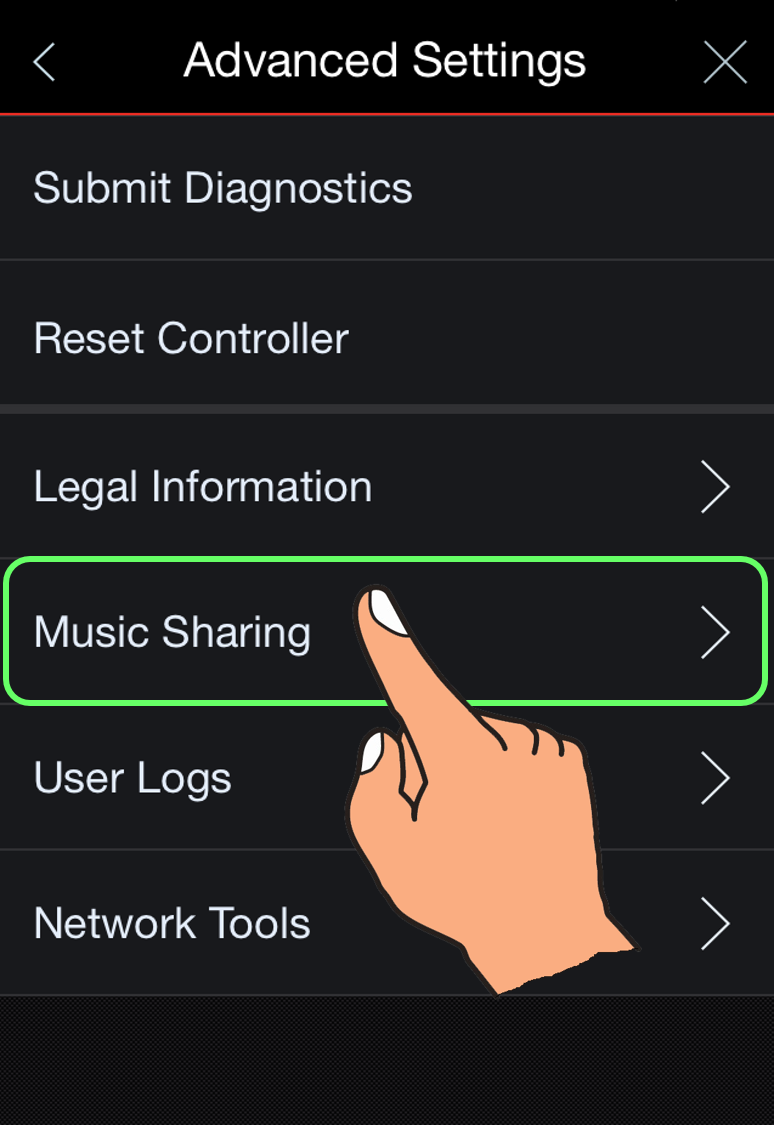774x1125 pixels.
Task: Close the Advanced Settings screen
Action: [725, 62]
